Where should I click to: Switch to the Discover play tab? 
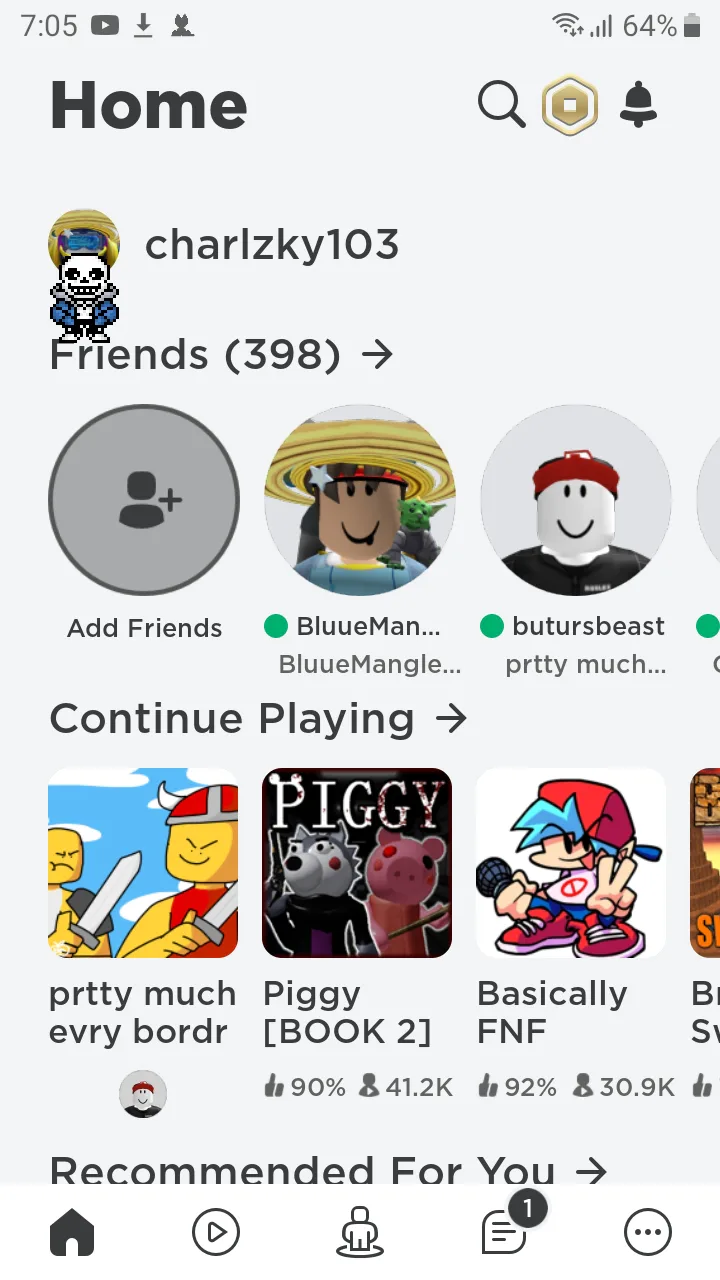[x=216, y=1233]
